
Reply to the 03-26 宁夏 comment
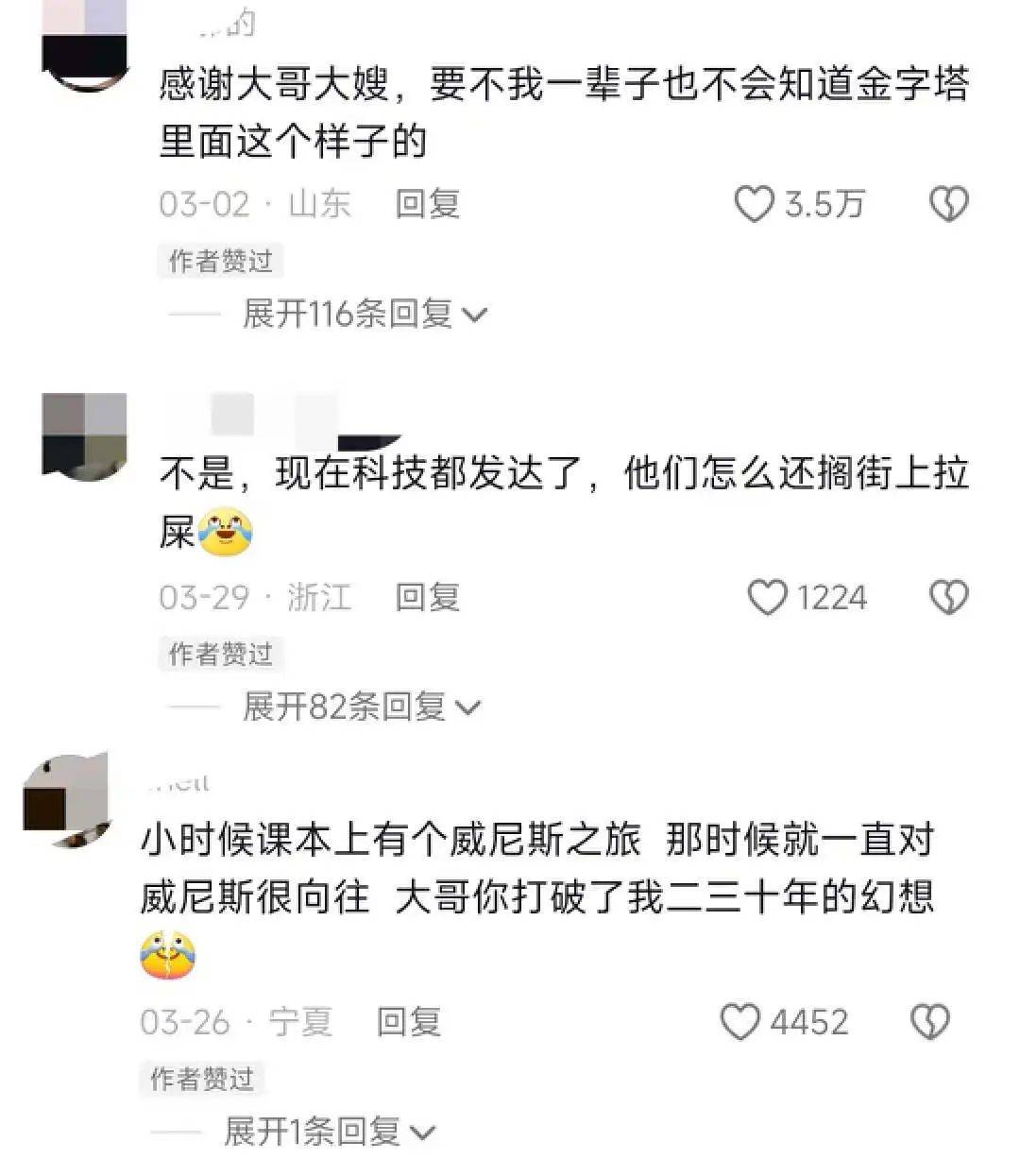(x=408, y=1022)
